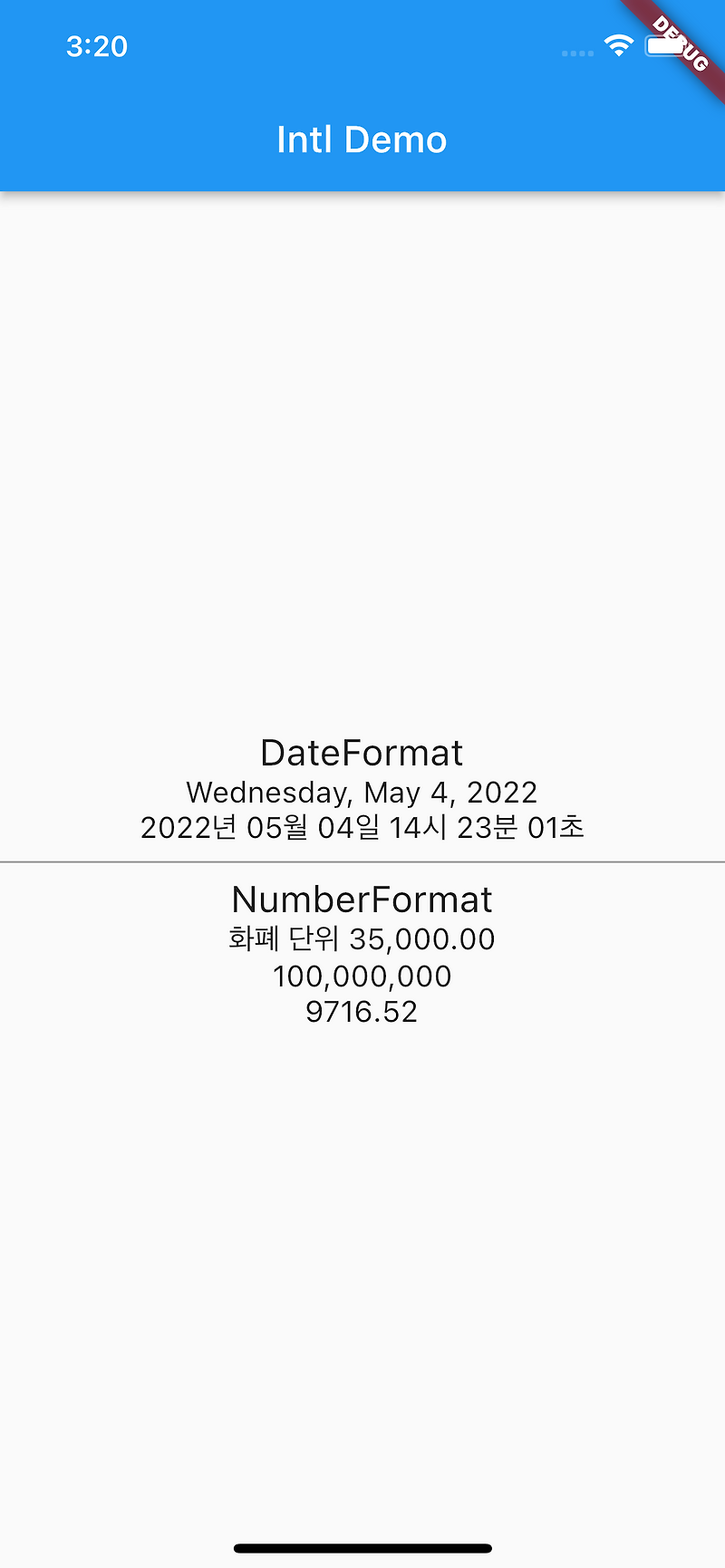Click the cellular signal dots icon
Image resolution: width=725 pixels, height=1568 pixels.
576,53
